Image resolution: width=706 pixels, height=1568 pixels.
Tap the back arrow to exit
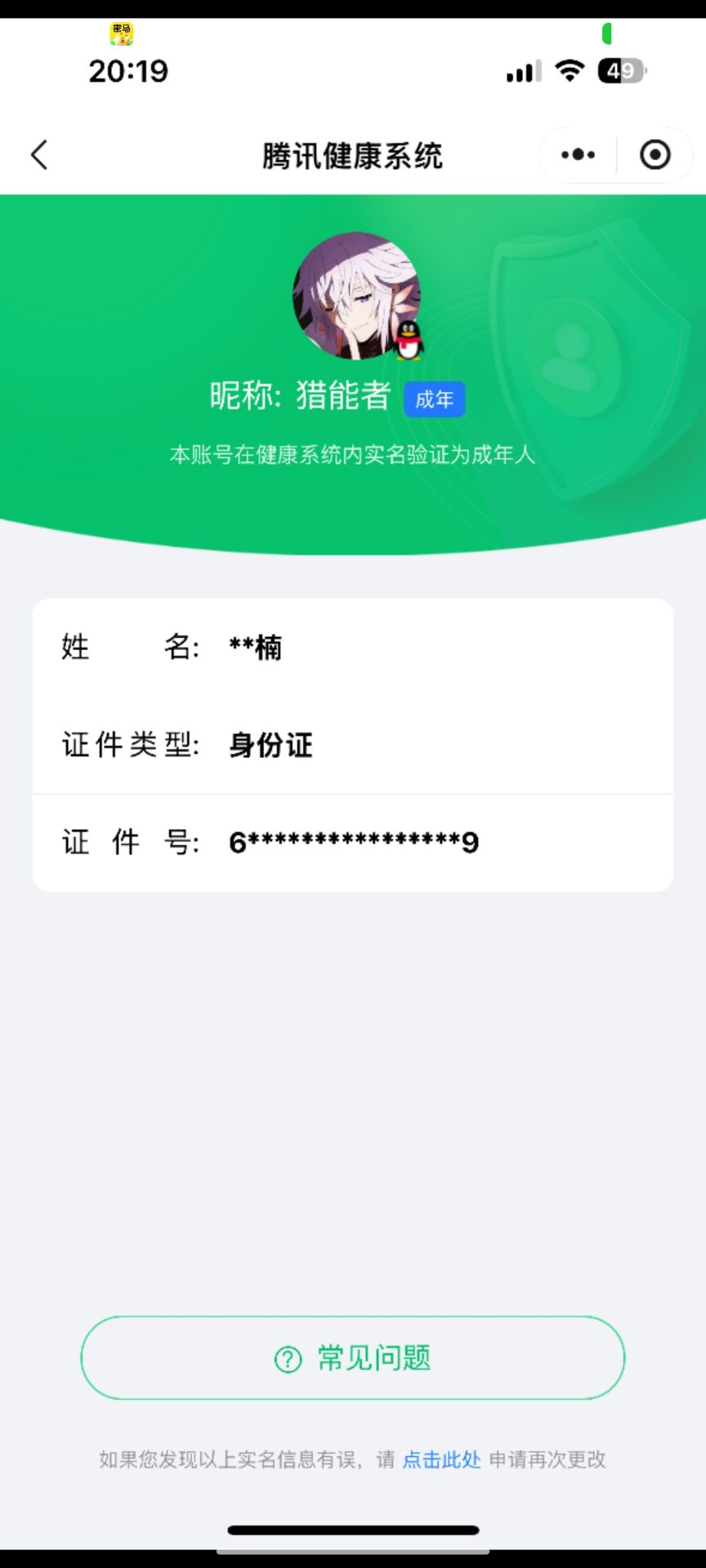coord(38,154)
